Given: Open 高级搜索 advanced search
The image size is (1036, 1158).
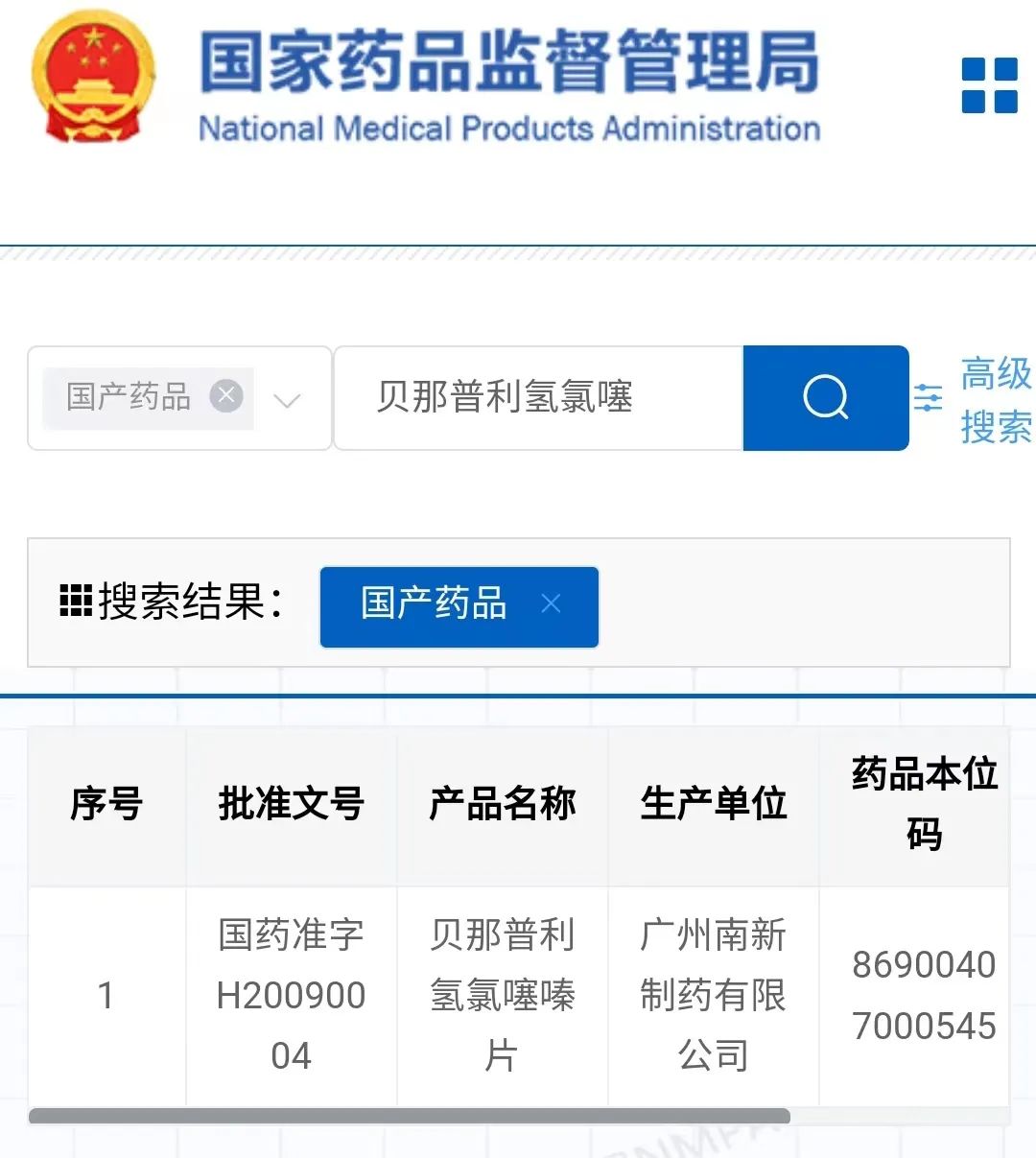Looking at the screenshot, I should (x=993, y=399).
